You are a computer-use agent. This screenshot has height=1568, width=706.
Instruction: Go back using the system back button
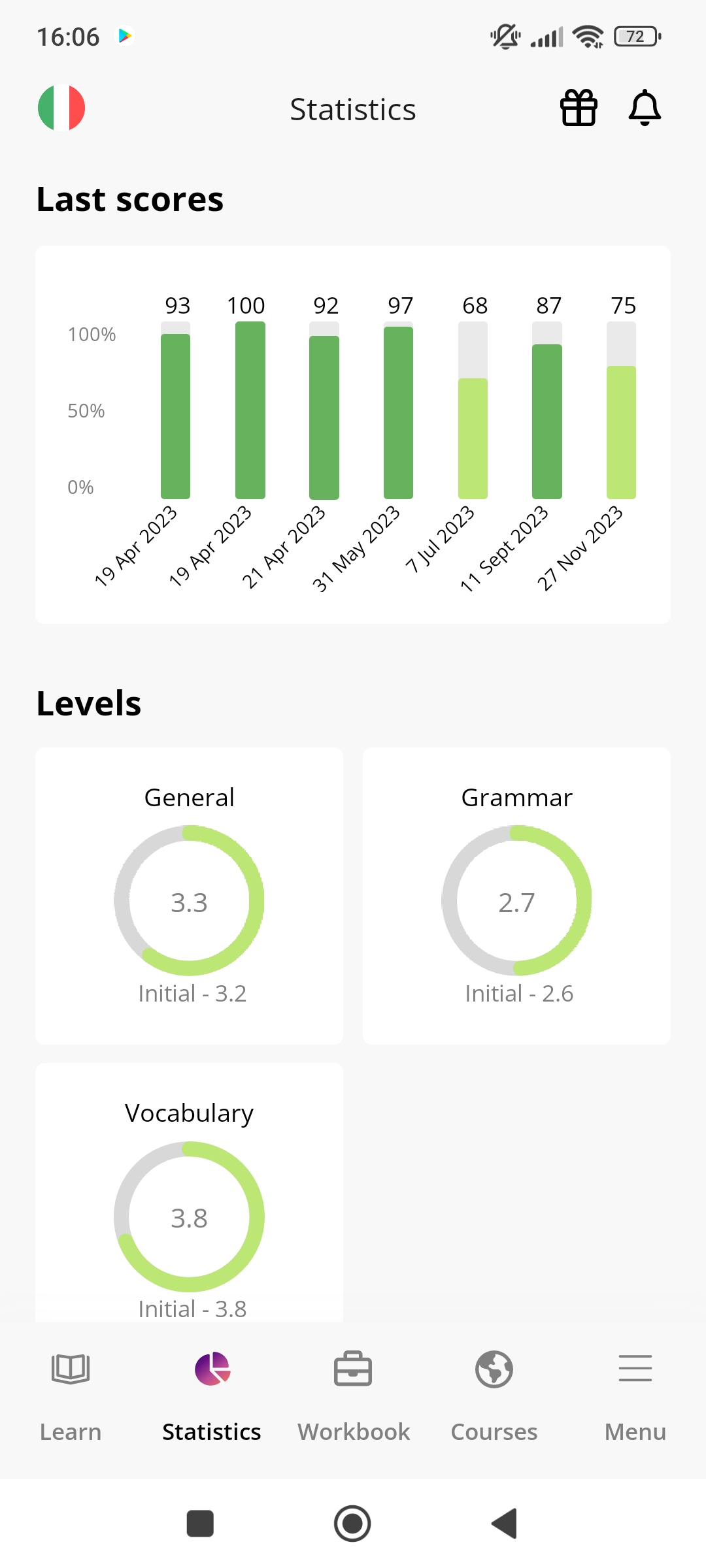(x=505, y=1524)
